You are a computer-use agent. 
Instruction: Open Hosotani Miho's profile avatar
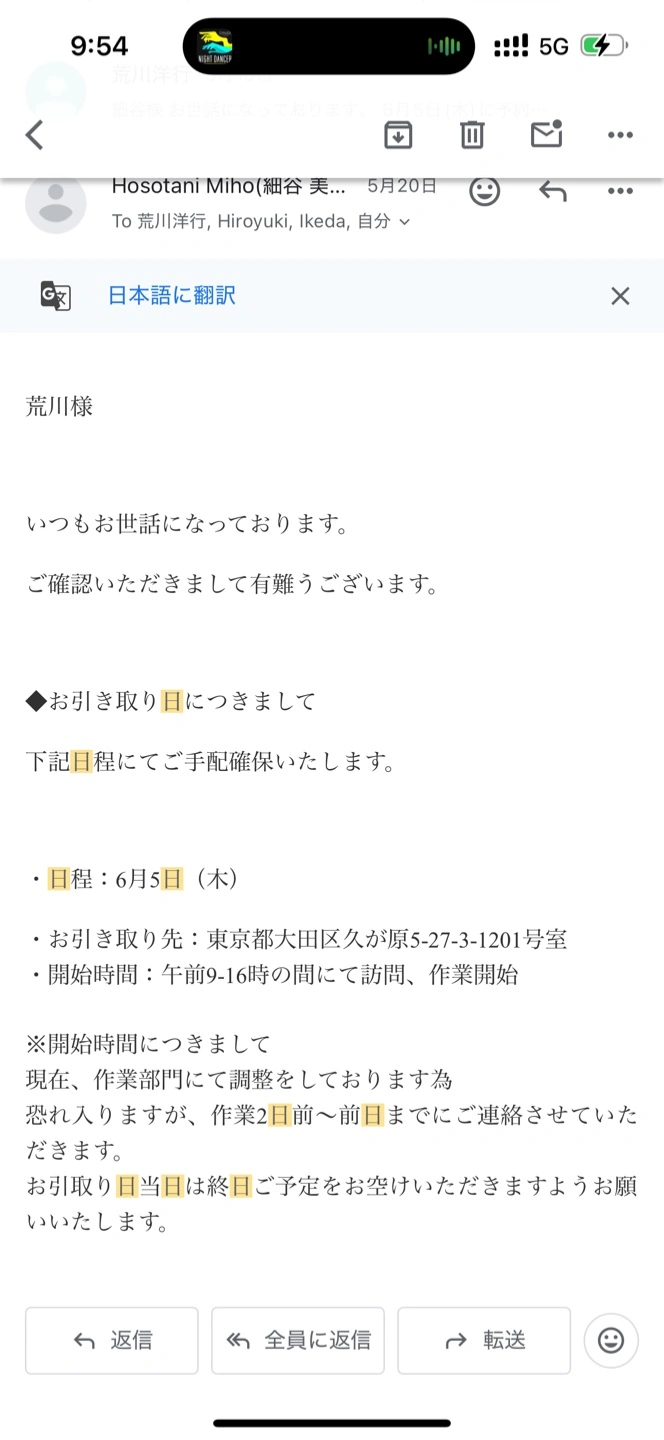pos(56,203)
